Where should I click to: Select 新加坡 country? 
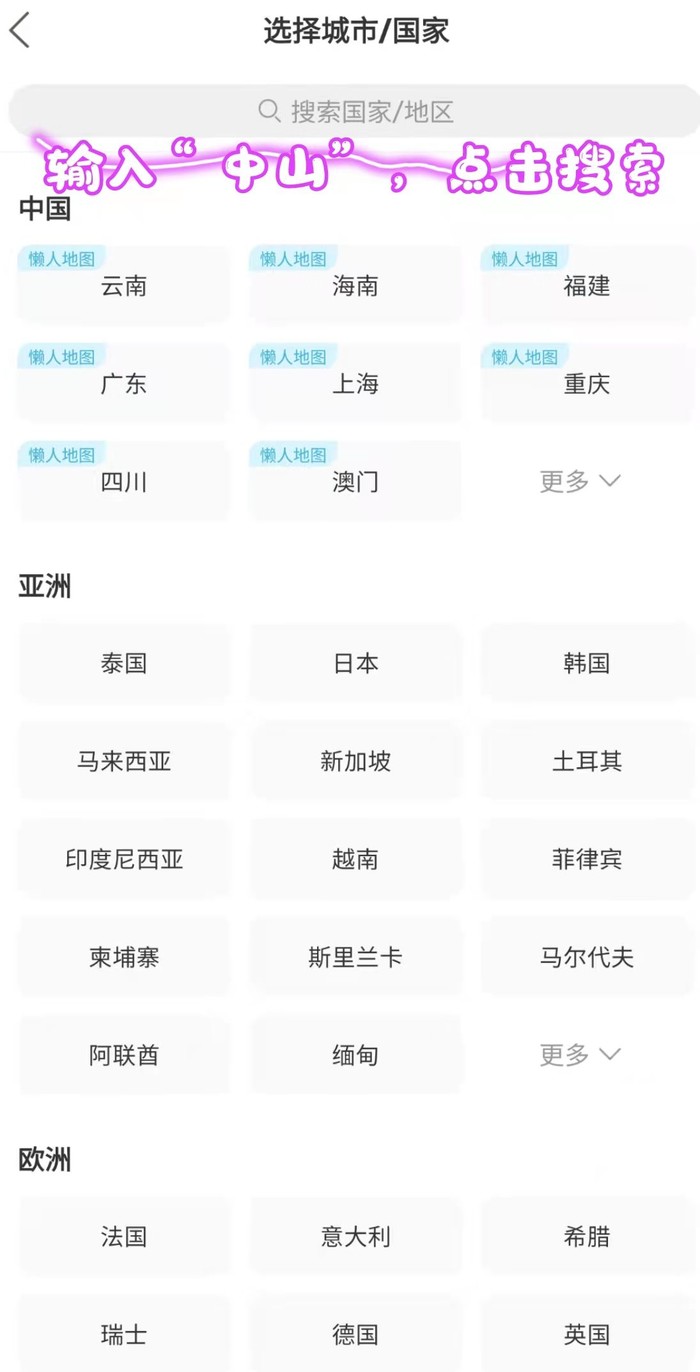pos(355,761)
